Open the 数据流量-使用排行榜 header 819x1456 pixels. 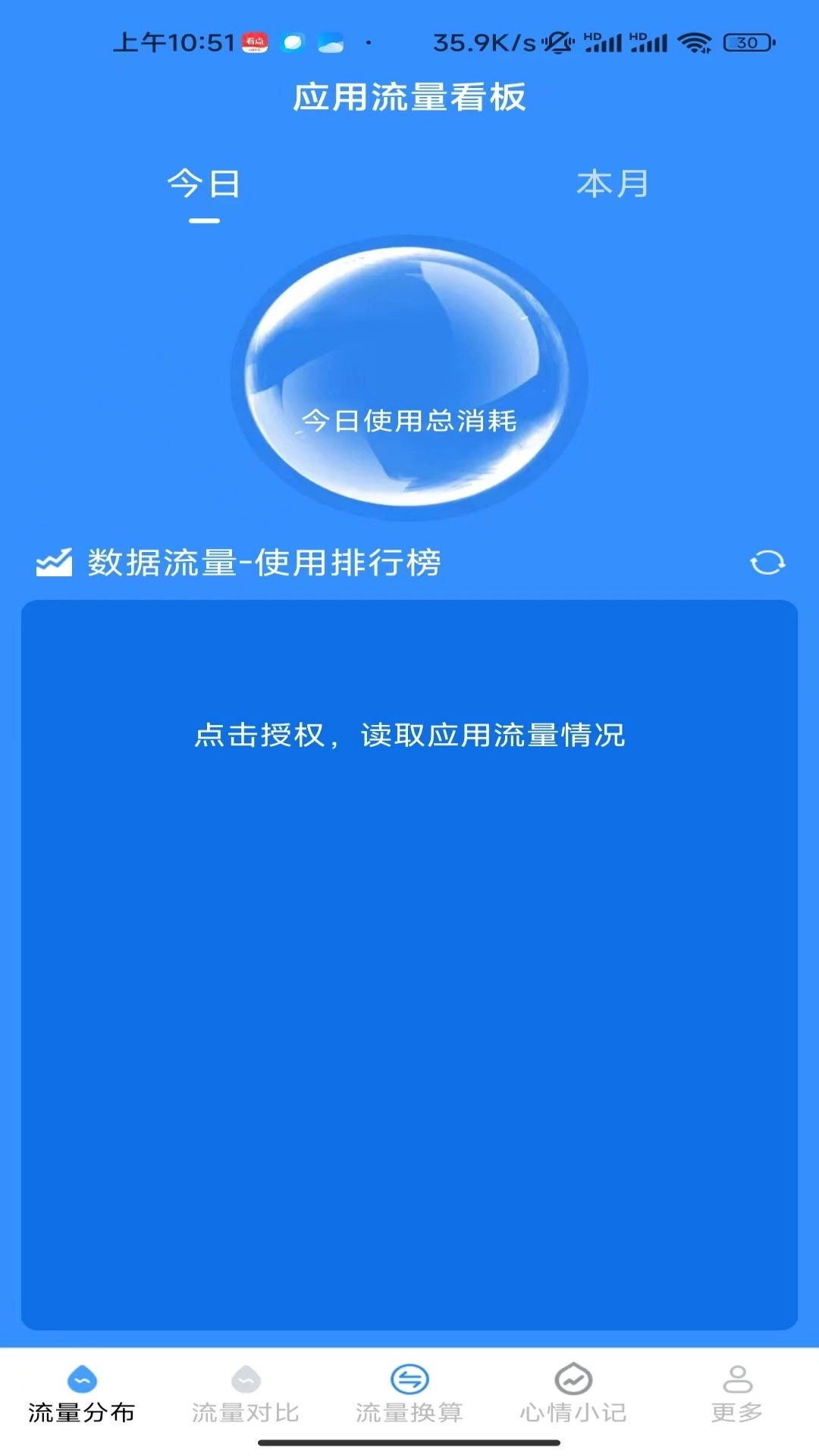[267, 561]
